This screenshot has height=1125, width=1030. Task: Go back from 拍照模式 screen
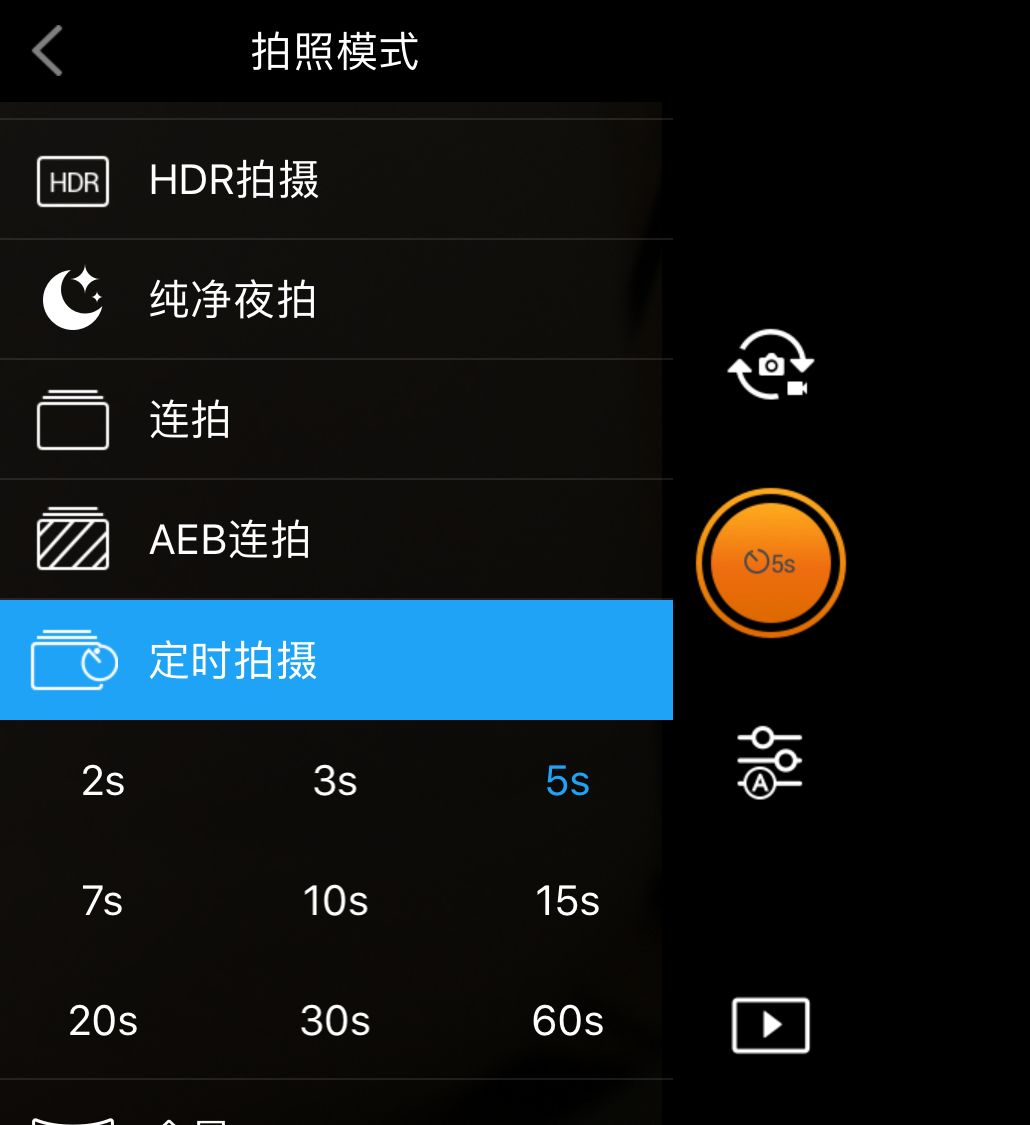pos(47,51)
